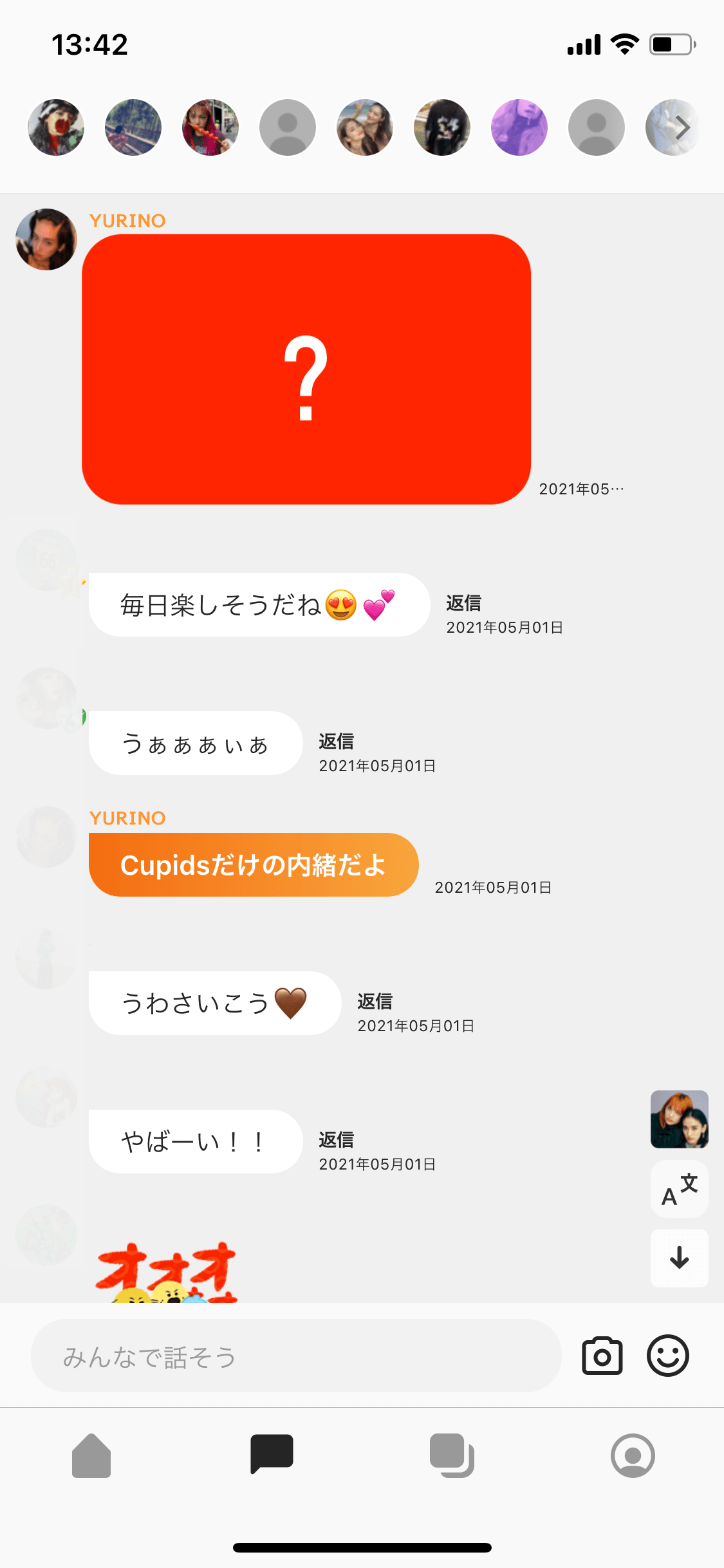Open YURINO's red question mark message
724x1568 pixels.
click(306, 369)
